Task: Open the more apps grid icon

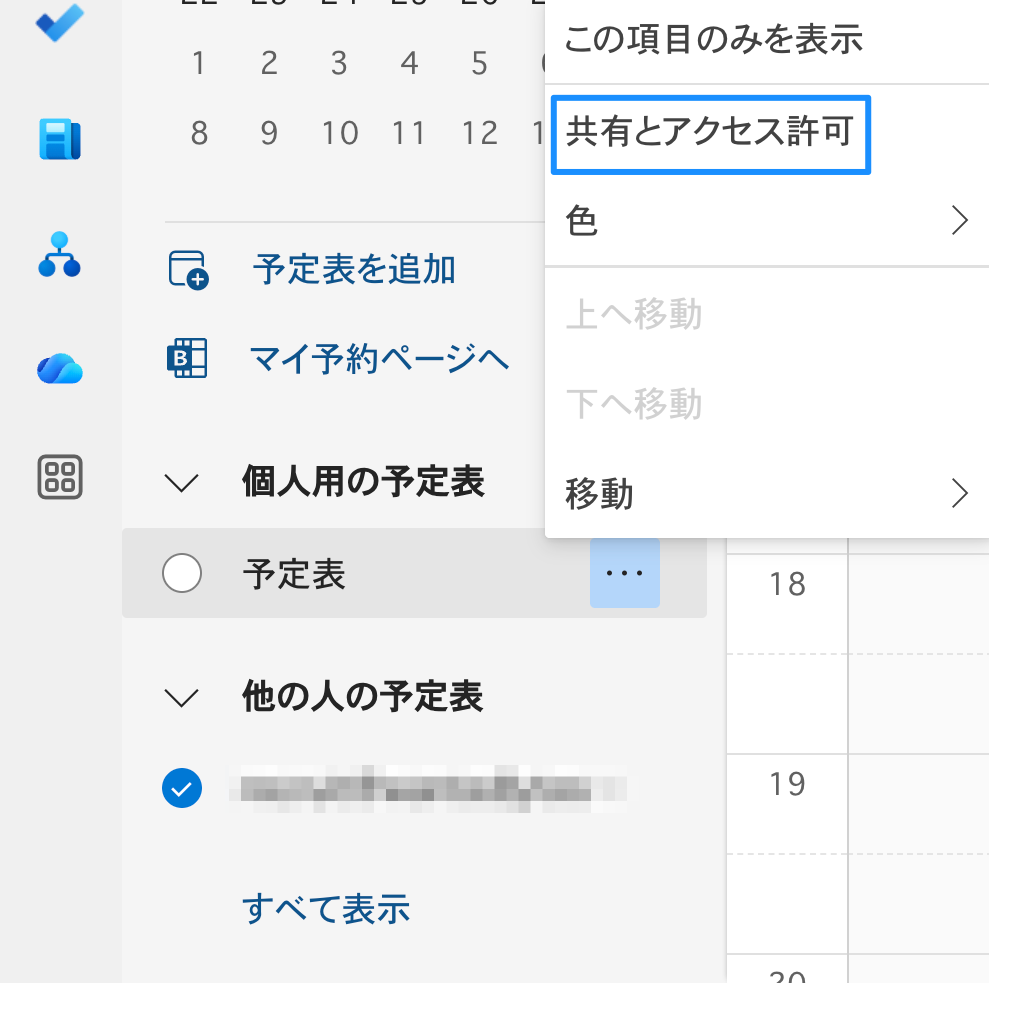Action: (60, 477)
